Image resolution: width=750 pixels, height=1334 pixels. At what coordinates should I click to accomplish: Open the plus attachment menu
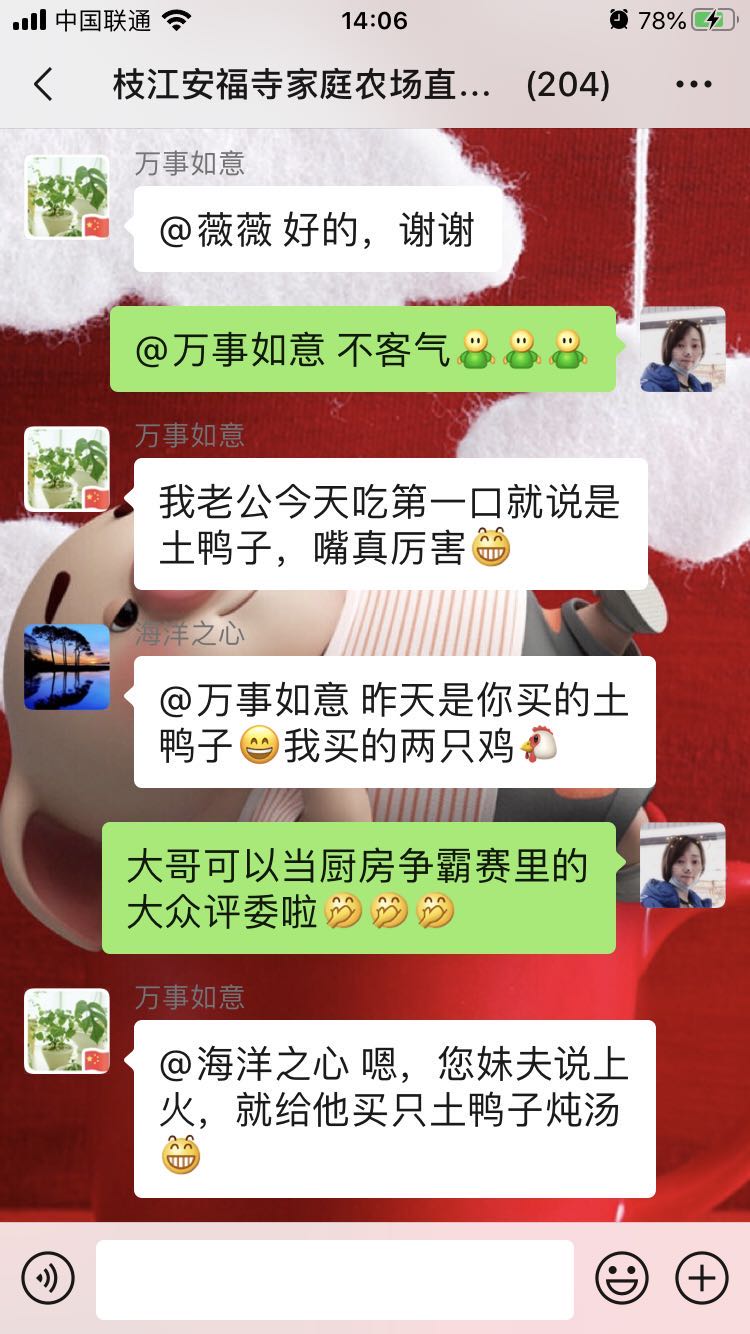701,1278
